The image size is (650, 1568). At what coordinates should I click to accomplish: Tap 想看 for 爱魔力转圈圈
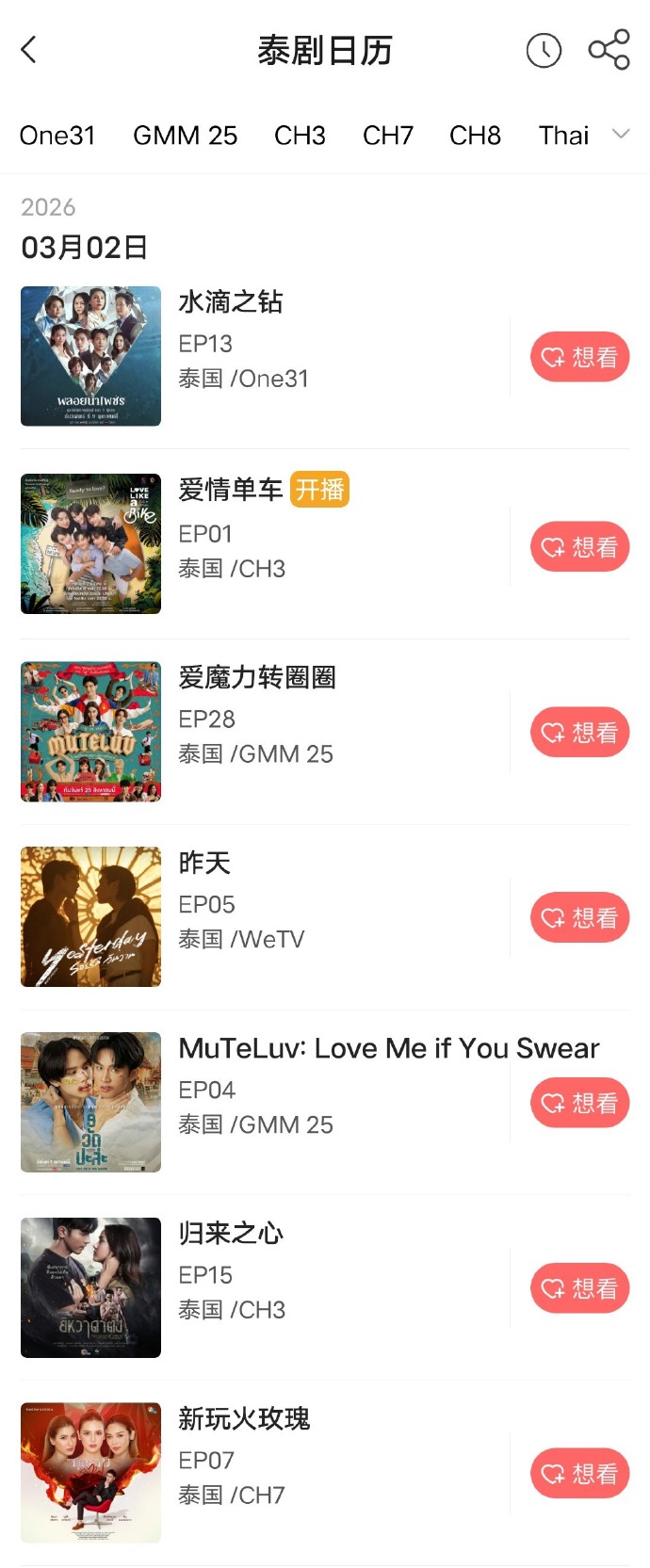tap(579, 733)
